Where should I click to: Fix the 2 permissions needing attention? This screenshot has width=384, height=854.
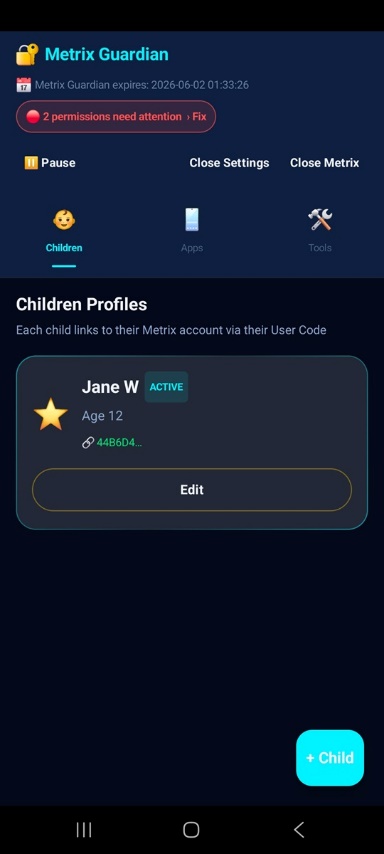116,117
